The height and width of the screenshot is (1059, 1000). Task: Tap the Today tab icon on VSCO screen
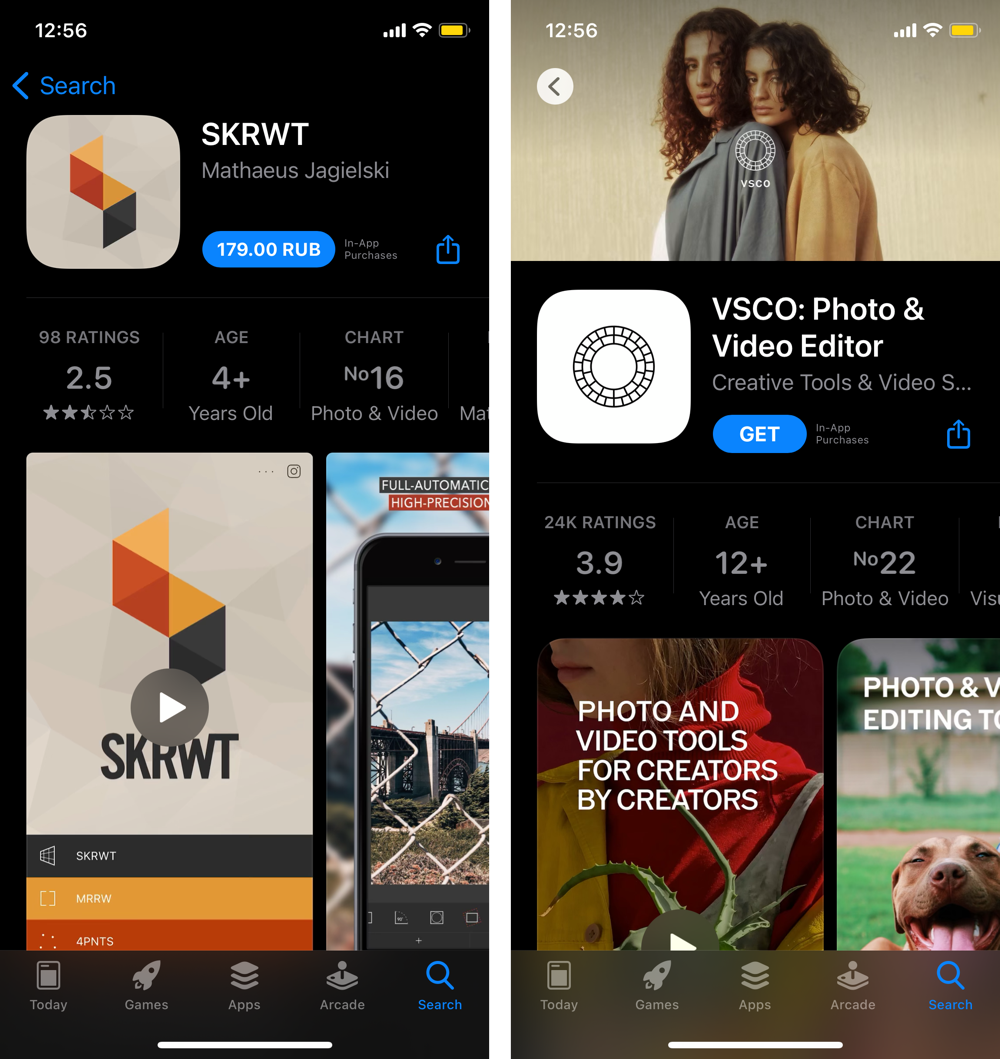[558, 983]
